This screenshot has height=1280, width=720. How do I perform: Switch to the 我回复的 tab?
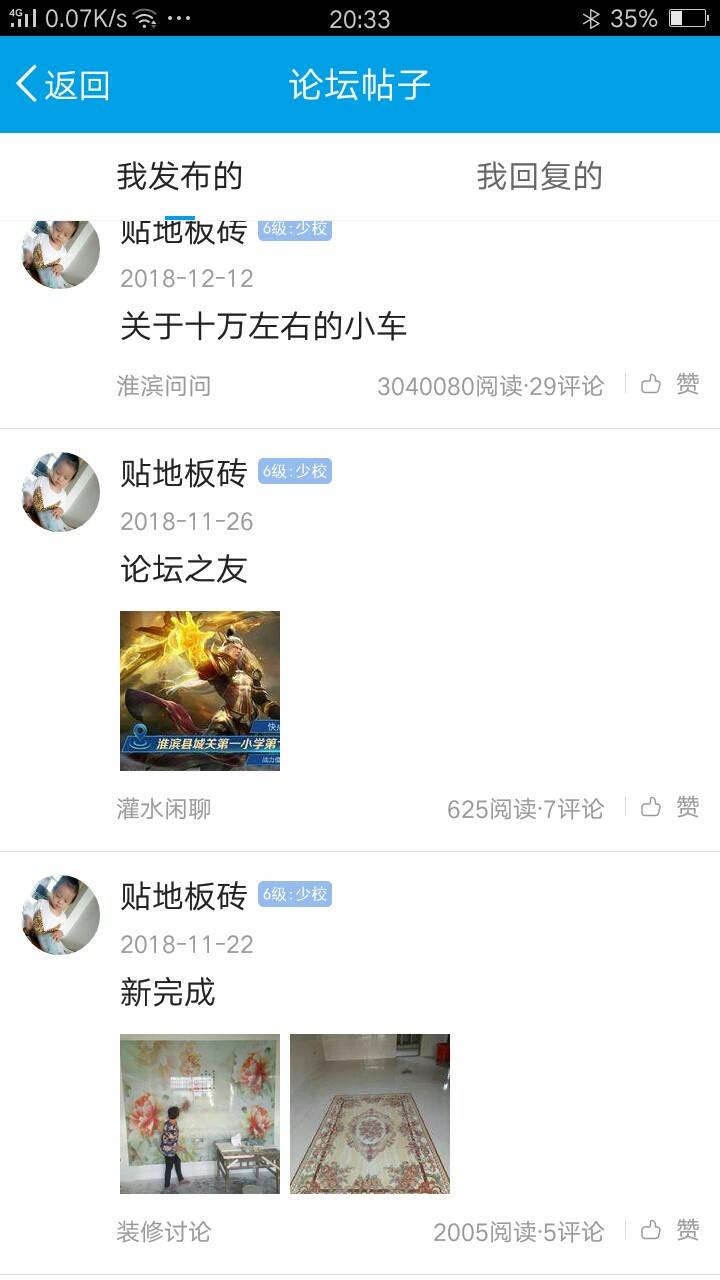coord(539,176)
